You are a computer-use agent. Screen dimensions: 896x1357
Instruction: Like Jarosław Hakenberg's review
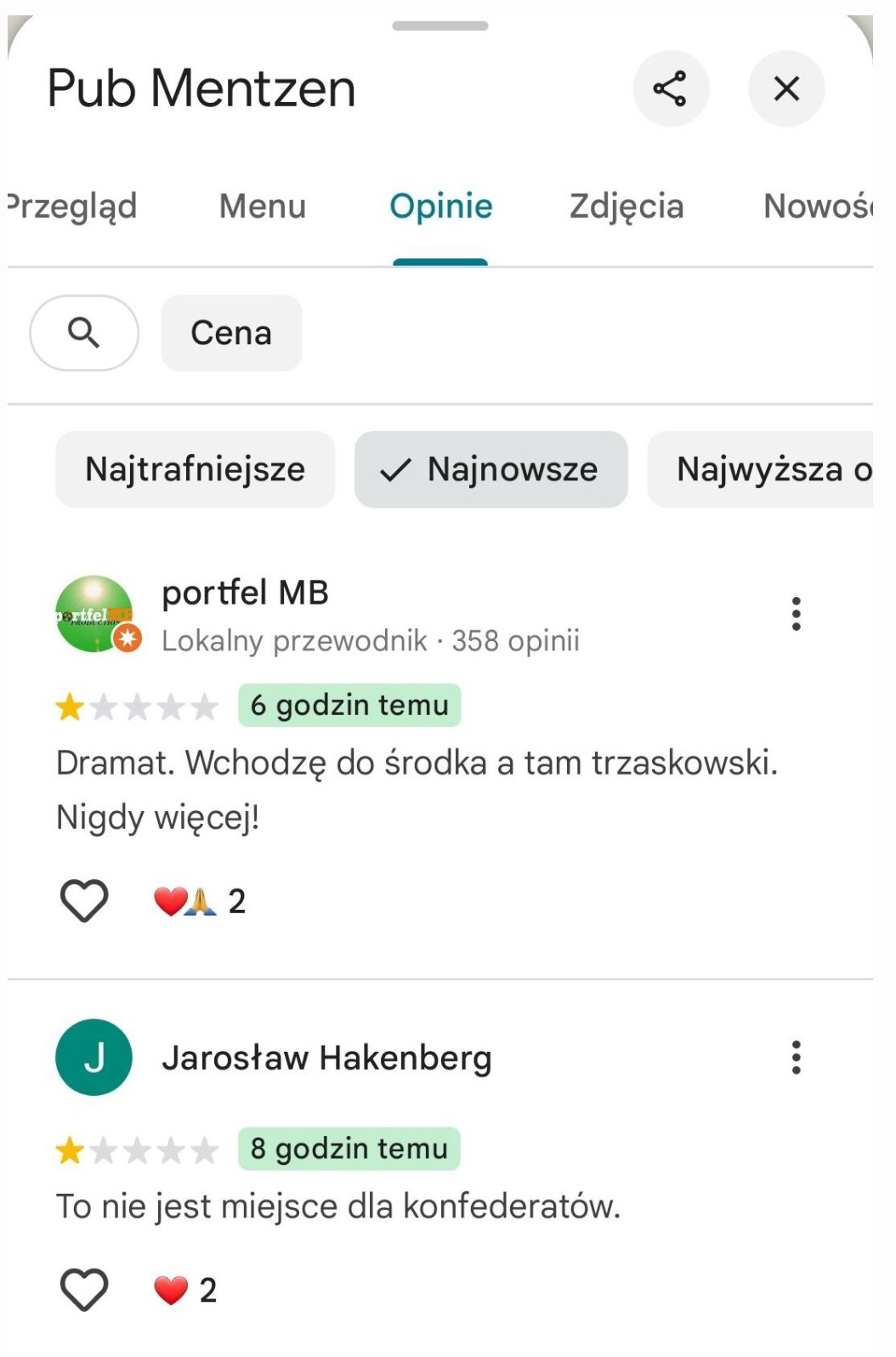coord(84,1289)
